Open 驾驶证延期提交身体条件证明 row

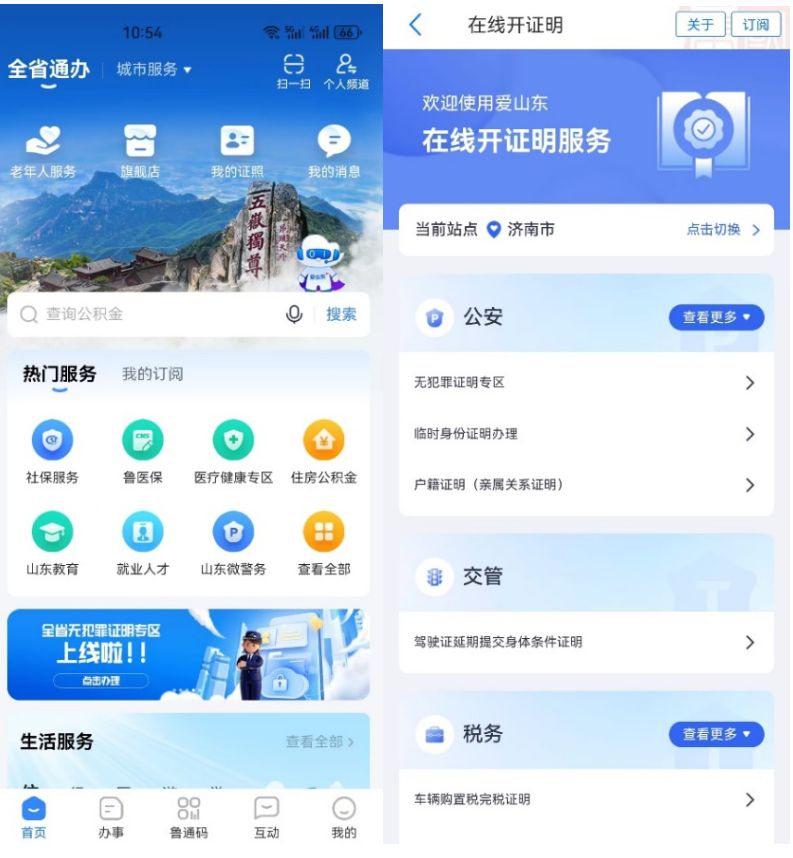pos(586,642)
